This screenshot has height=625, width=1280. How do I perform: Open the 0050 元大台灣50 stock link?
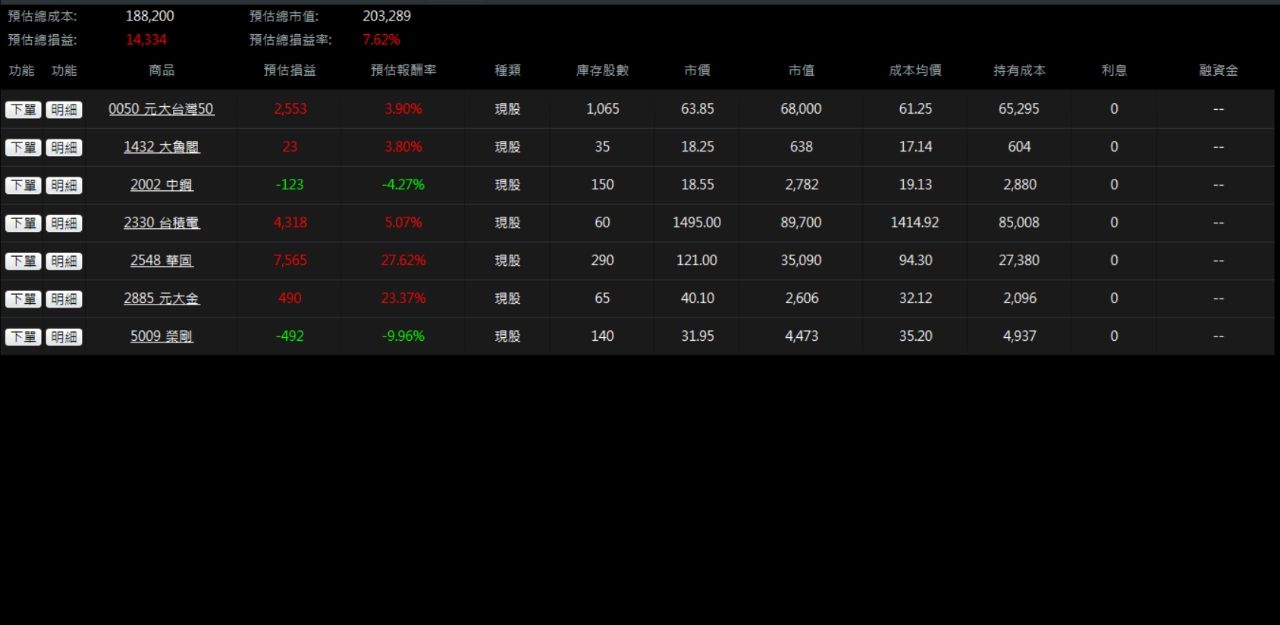point(161,109)
